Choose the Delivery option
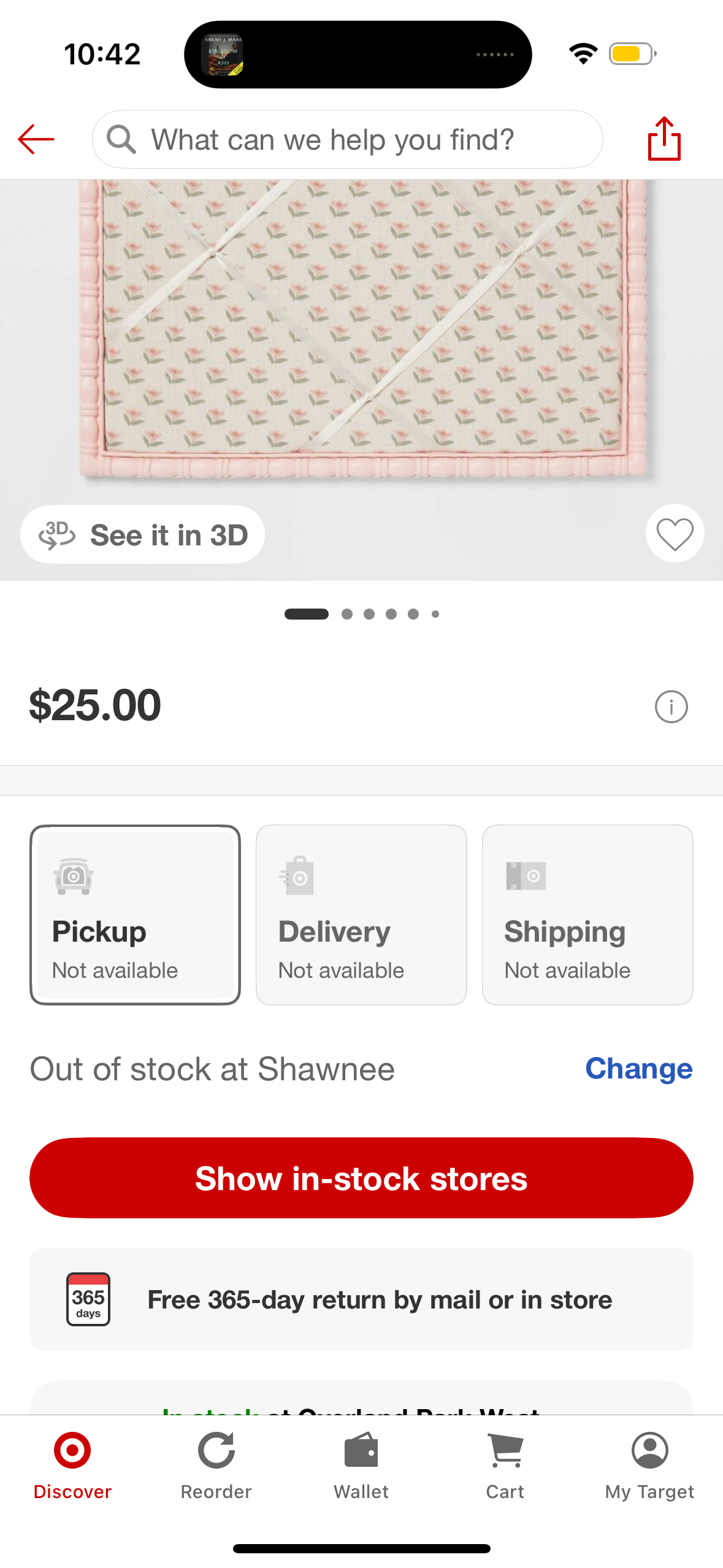The image size is (723, 1568). (x=361, y=915)
